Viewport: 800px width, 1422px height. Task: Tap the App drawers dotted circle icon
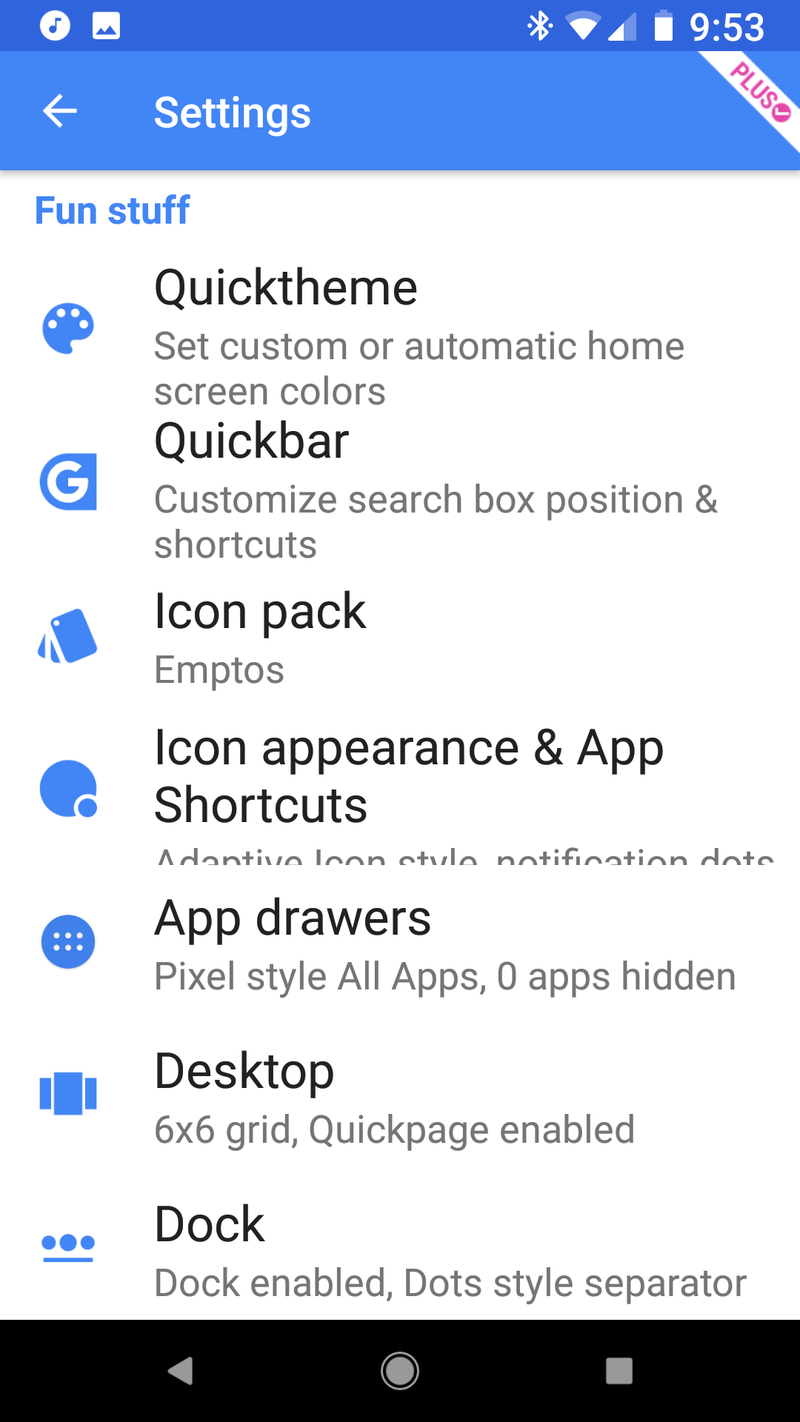tap(67, 941)
